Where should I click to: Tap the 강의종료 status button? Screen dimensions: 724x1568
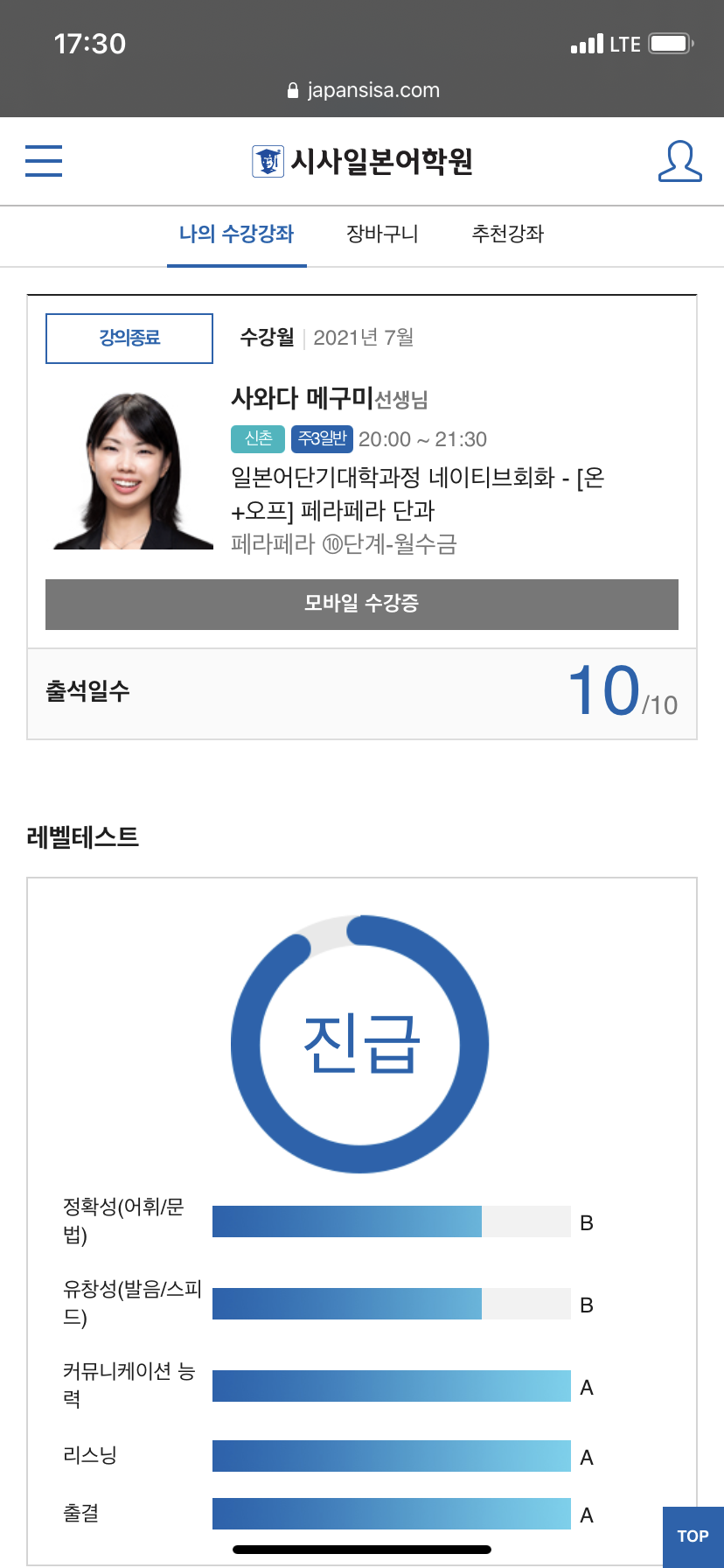pos(129,338)
